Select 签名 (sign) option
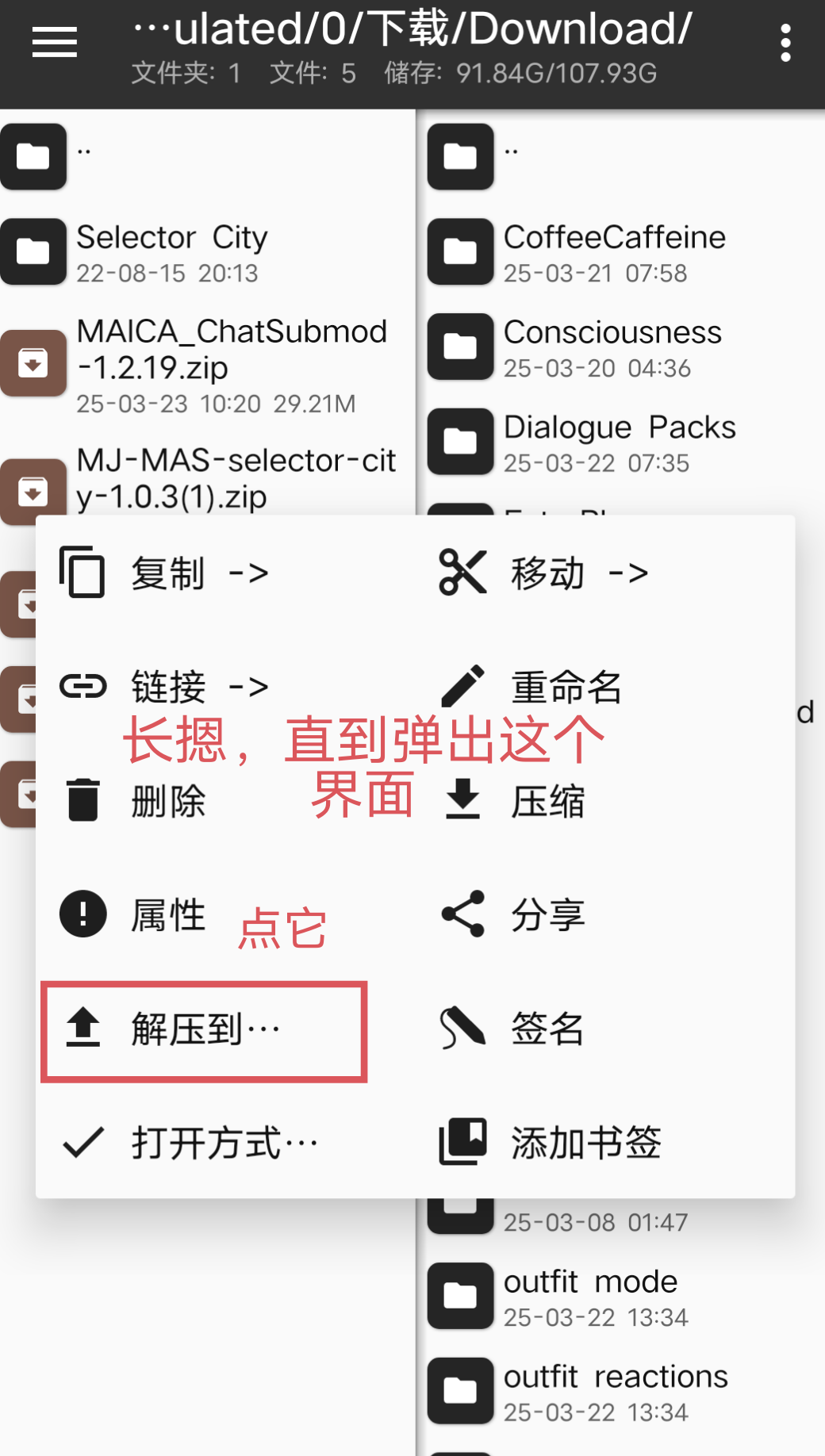Viewport: 825px width, 1456px height. pyautogui.click(x=605, y=1029)
